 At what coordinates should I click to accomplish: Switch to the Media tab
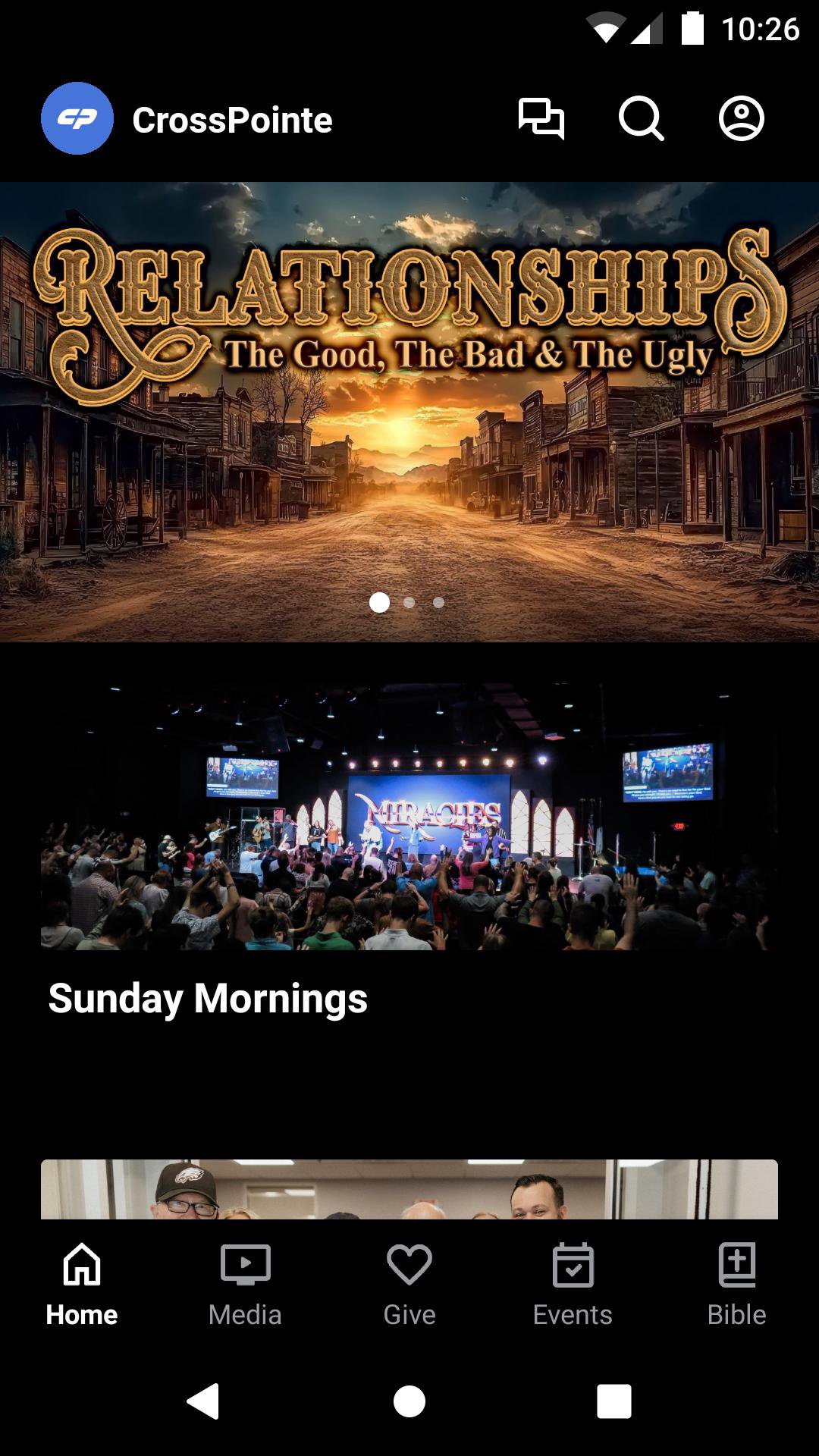245,1285
